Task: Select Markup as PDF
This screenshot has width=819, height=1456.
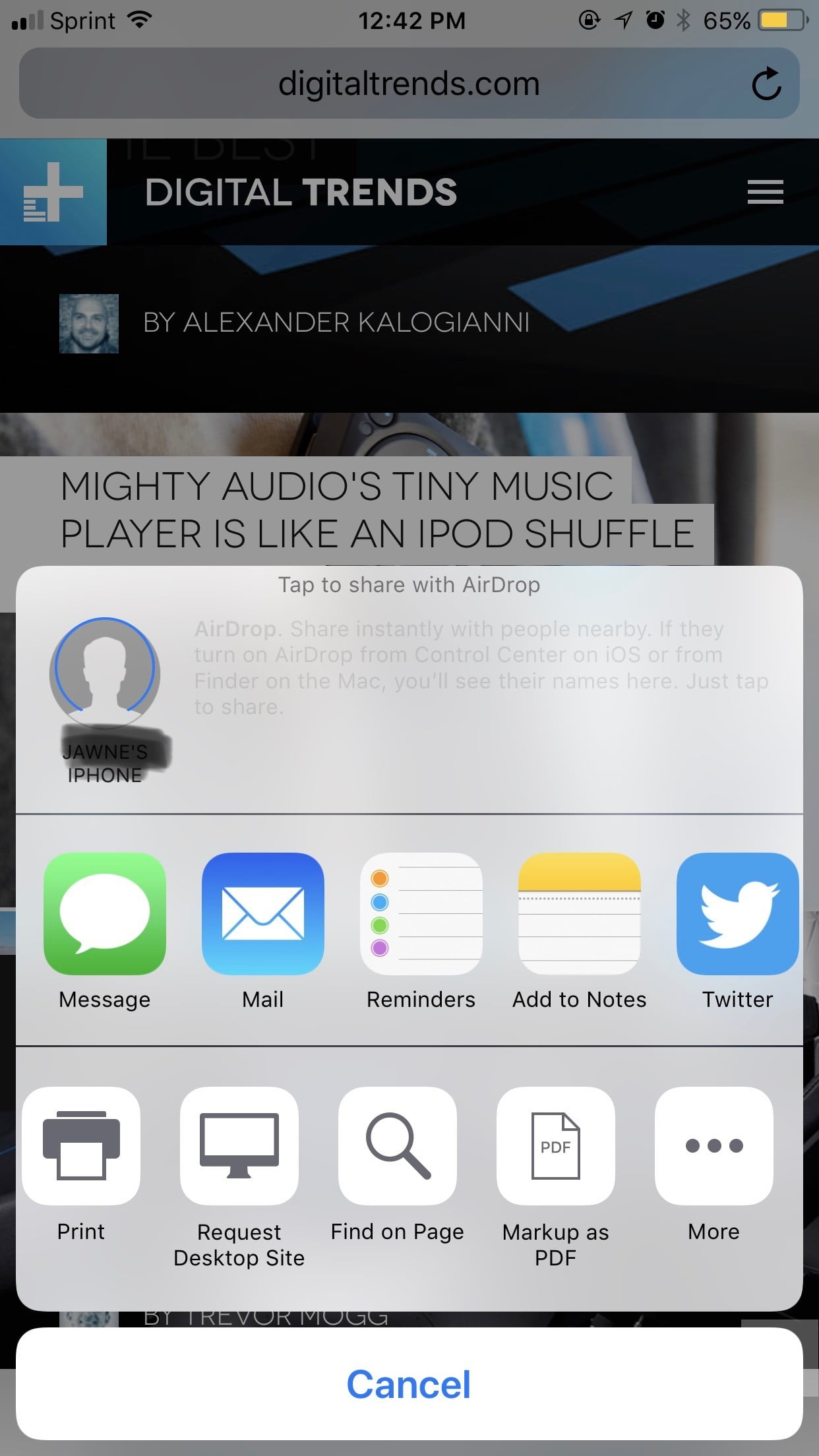Action: 555,1146
